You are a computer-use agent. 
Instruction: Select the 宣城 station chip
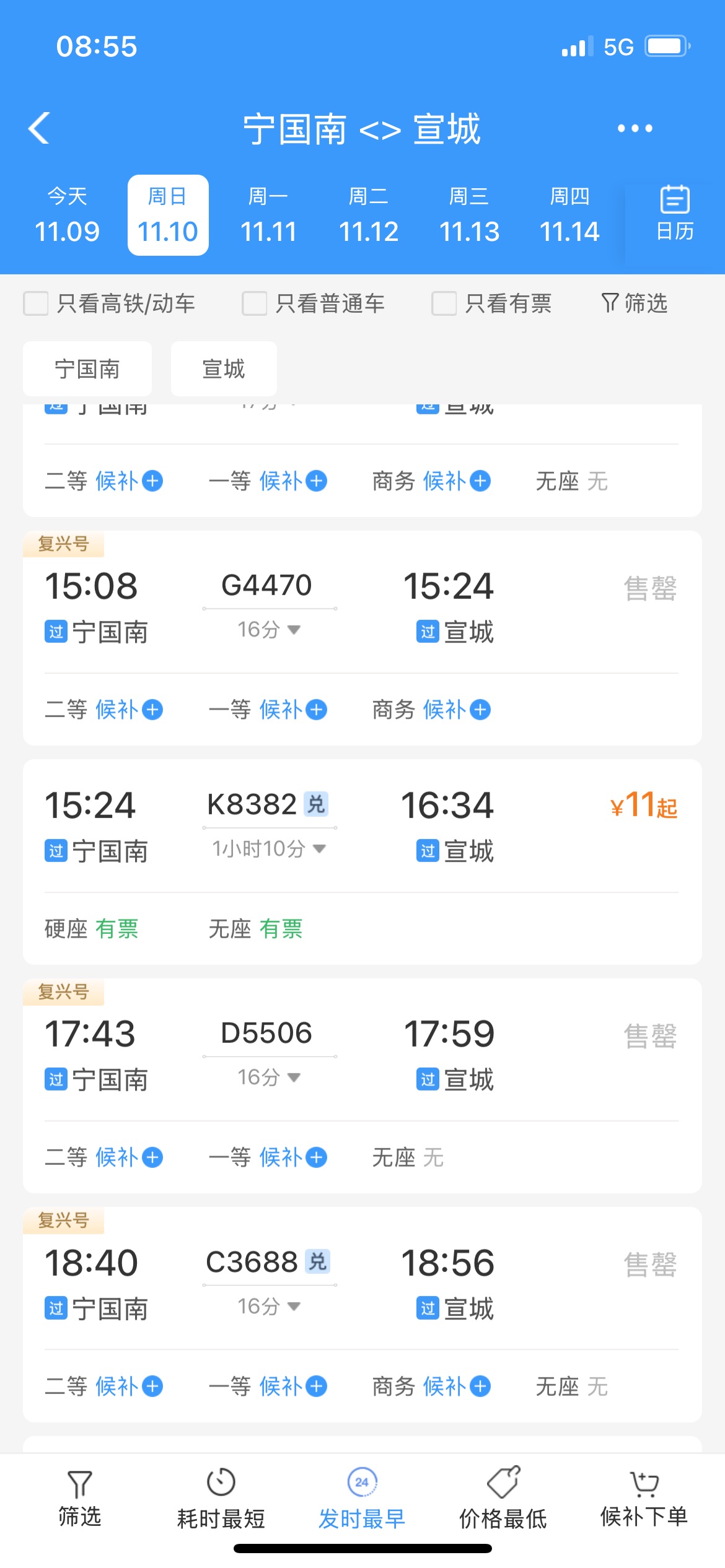(224, 368)
